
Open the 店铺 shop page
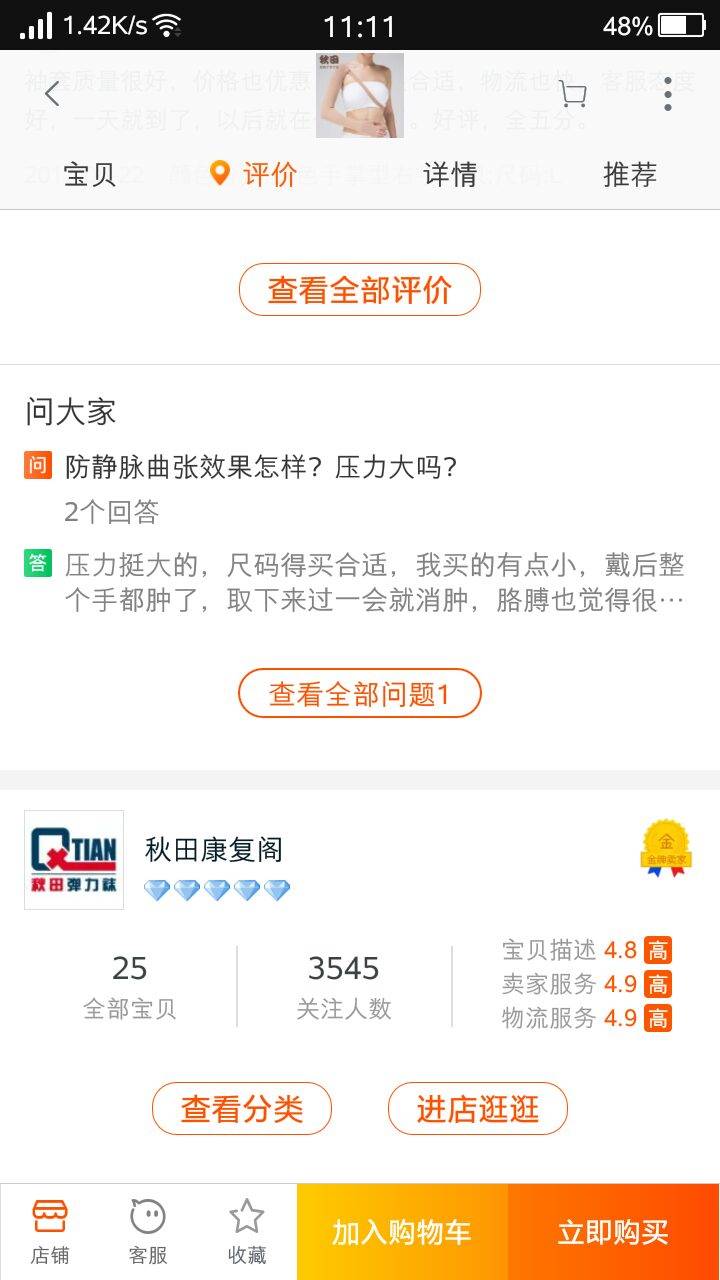(x=50, y=1232)
